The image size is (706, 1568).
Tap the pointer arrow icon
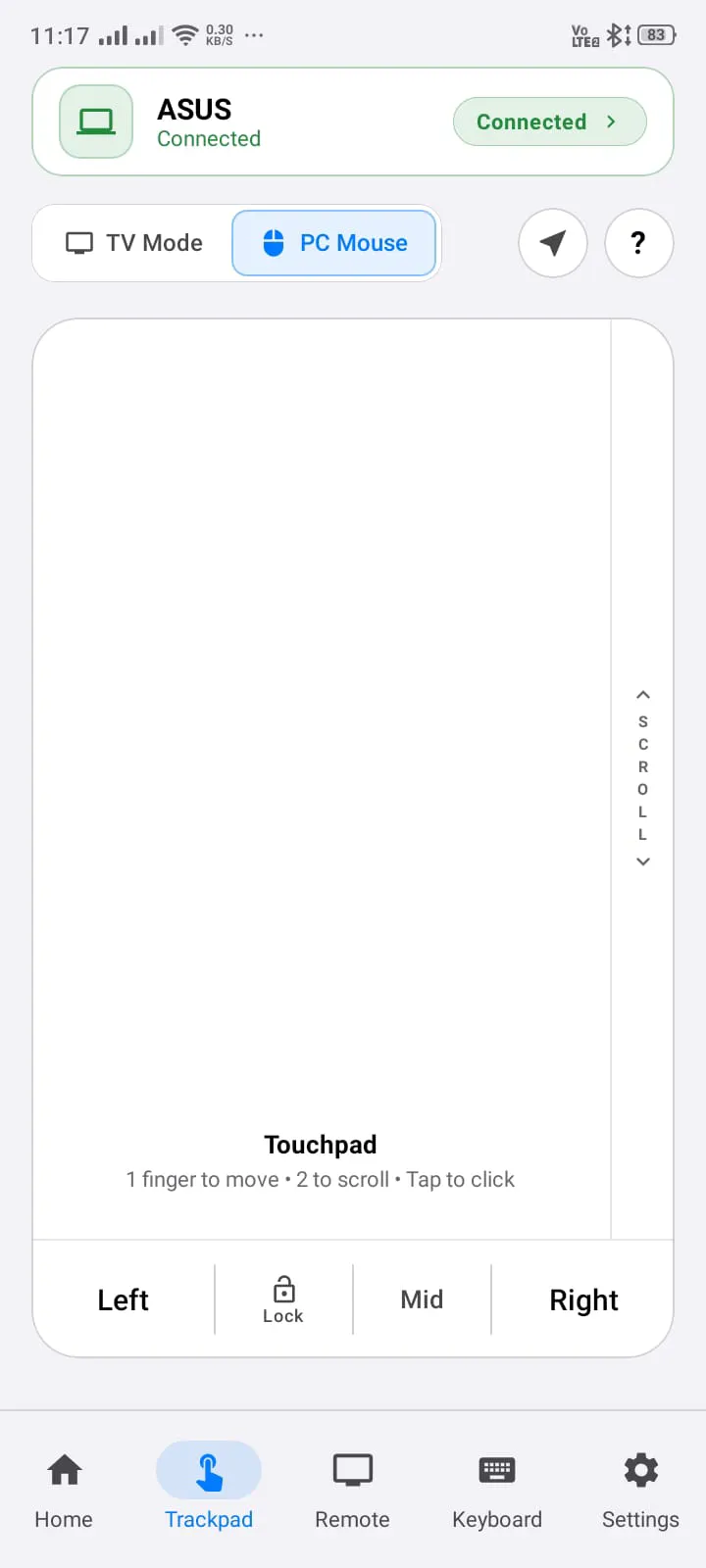553,243
